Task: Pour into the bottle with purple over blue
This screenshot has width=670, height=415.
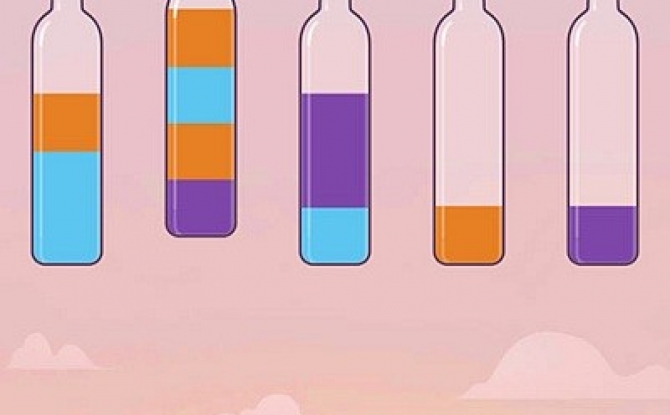Action: [335, 160]
